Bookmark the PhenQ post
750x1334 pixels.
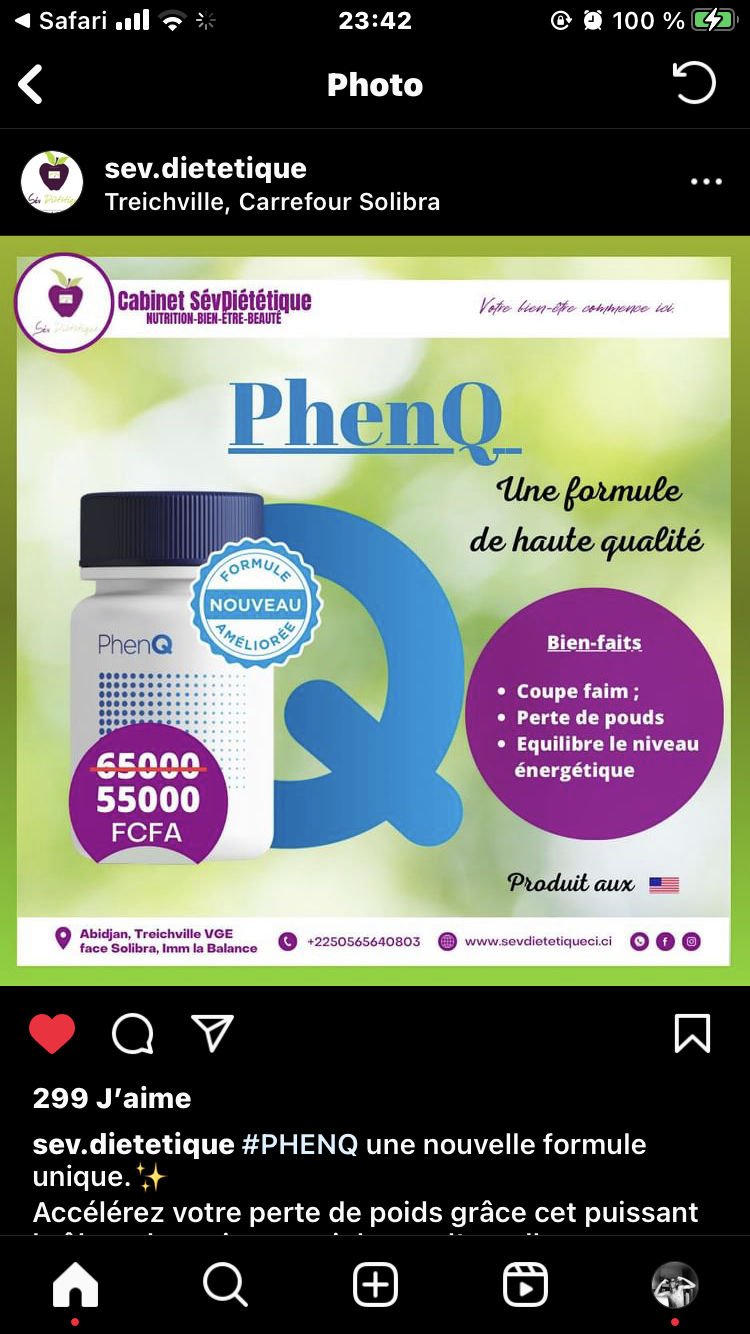pyautogui.click(x=692, y=1034)
